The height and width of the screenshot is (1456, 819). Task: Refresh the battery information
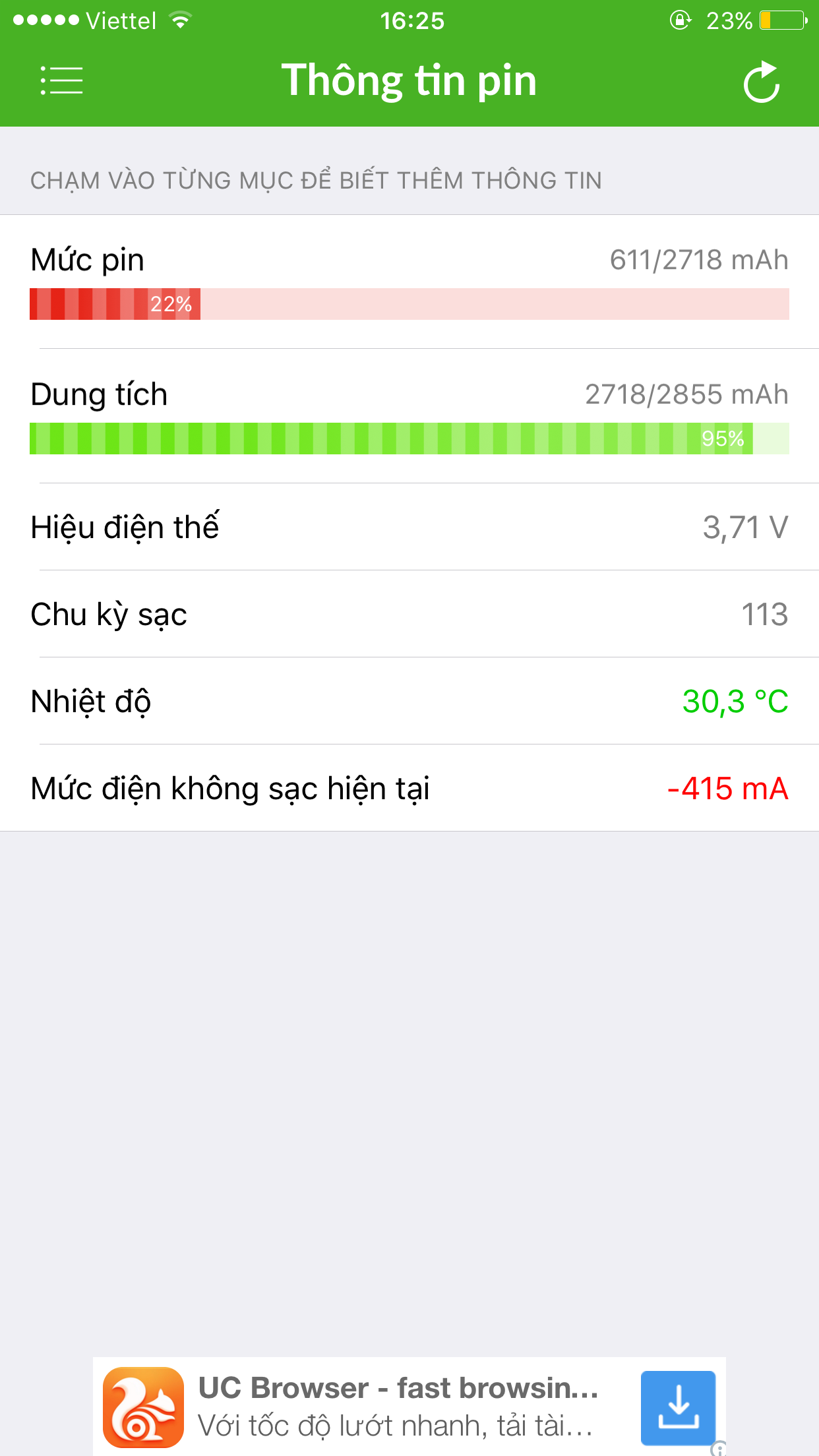coord(762,82)
